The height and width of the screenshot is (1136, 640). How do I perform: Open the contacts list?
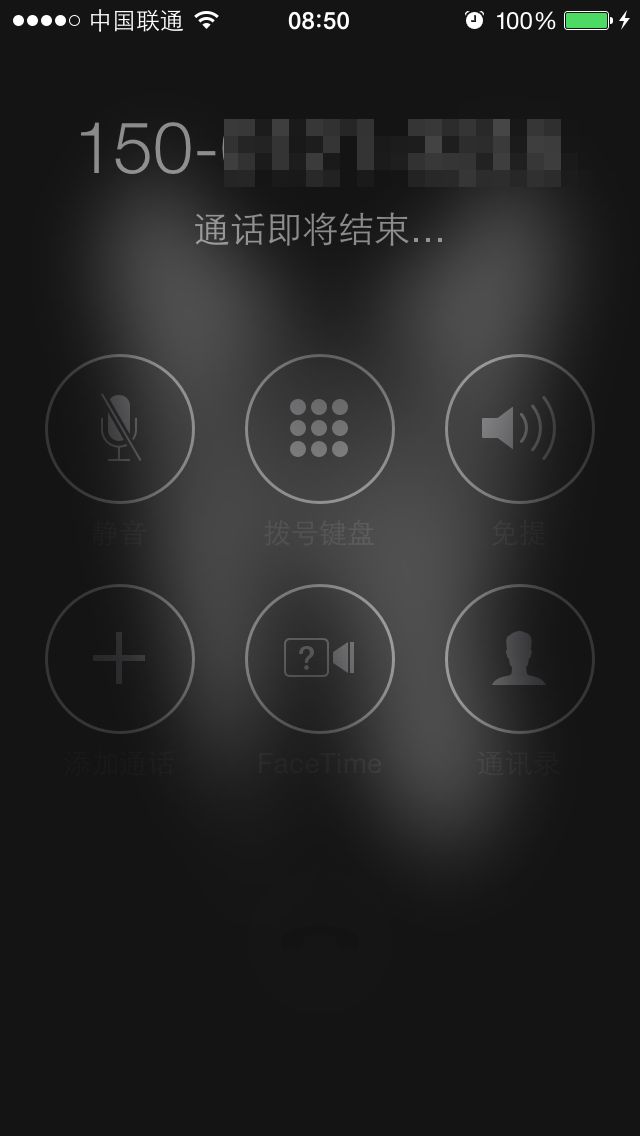click(x=519, y=658)
